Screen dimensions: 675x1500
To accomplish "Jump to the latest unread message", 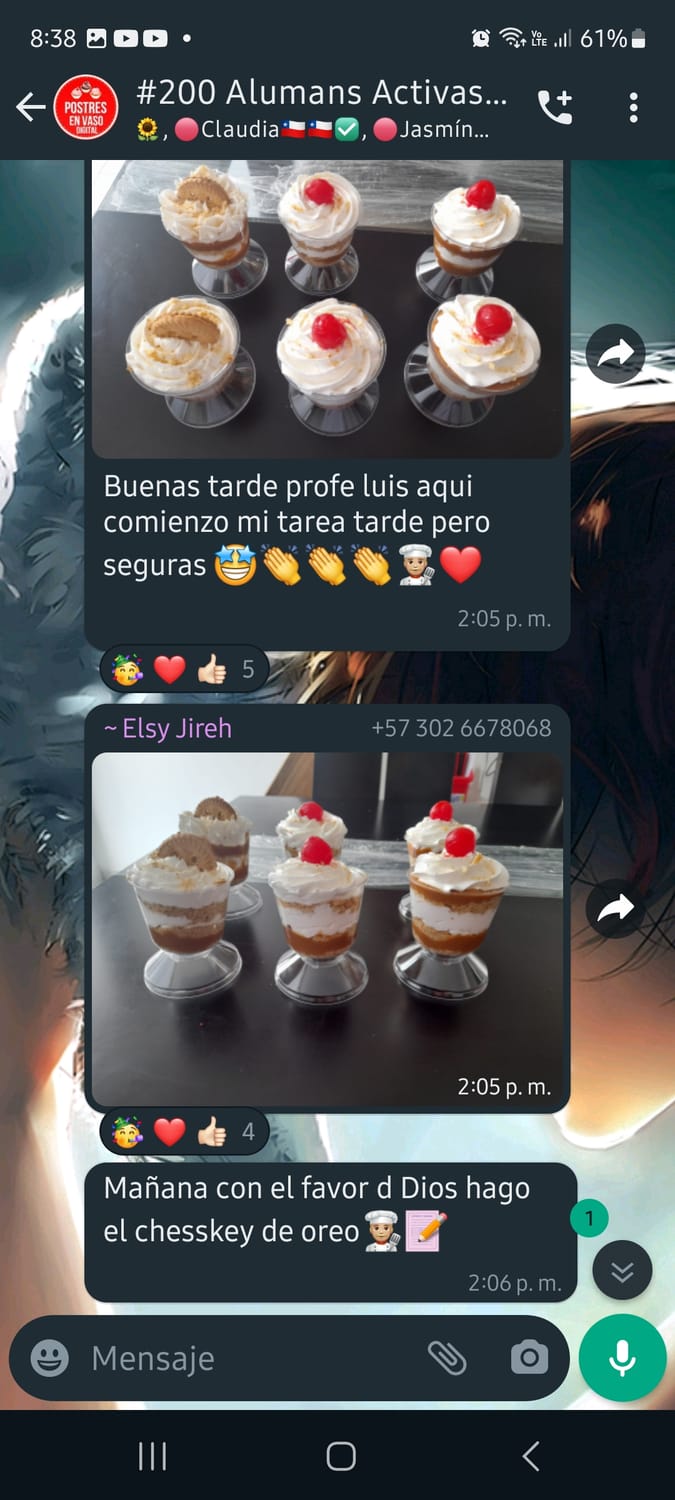I will click(622, 1270).
